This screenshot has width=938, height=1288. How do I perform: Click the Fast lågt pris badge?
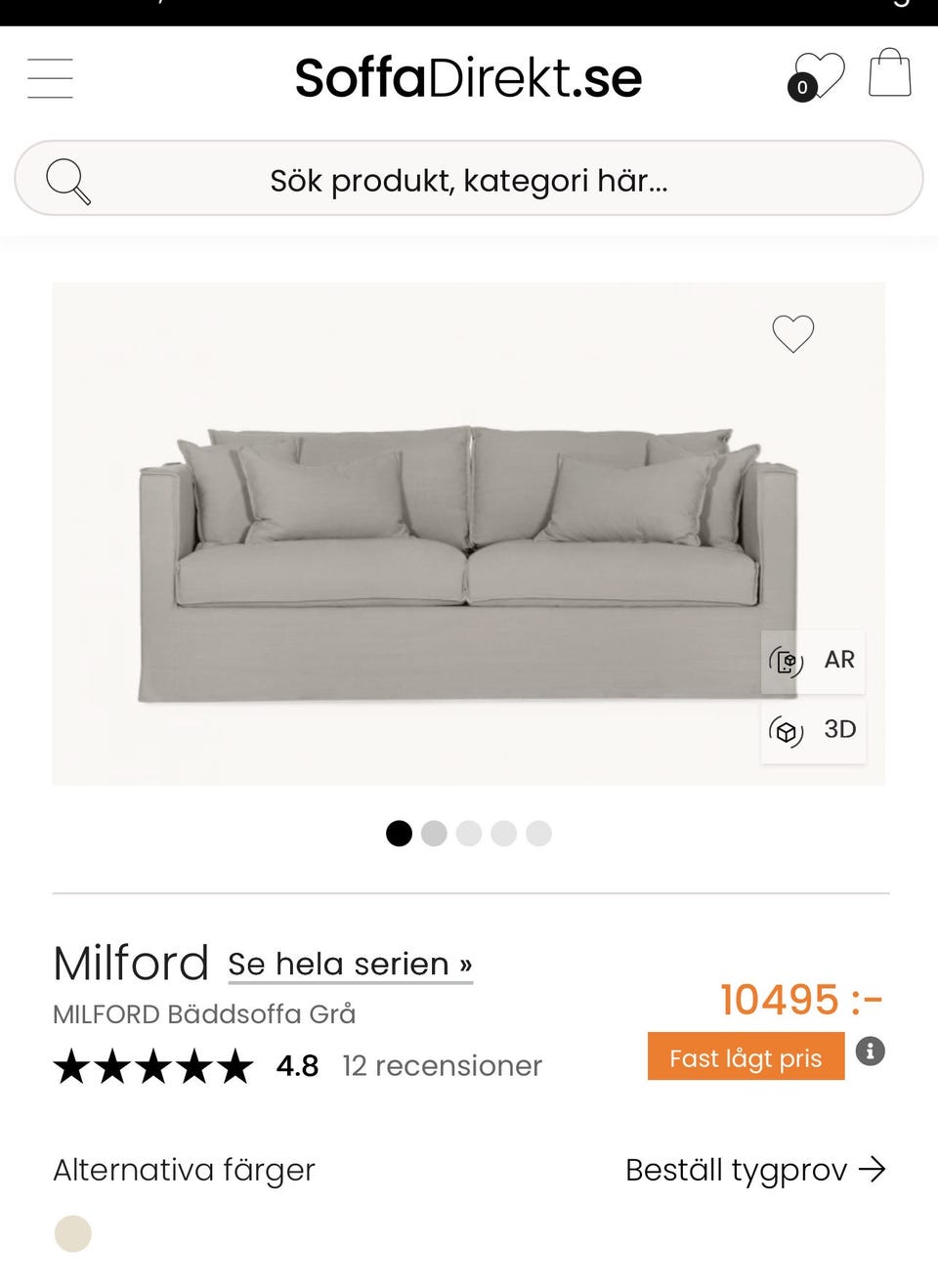point(746,1056)
